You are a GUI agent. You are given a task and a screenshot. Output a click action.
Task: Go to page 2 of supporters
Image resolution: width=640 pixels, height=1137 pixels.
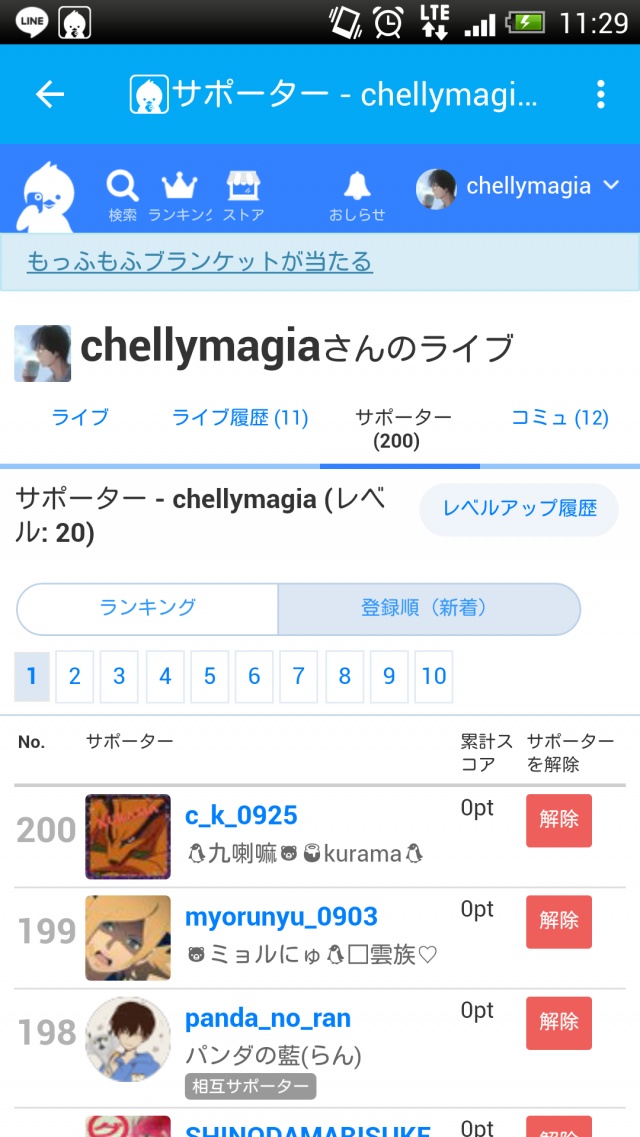tap(74, 676)
